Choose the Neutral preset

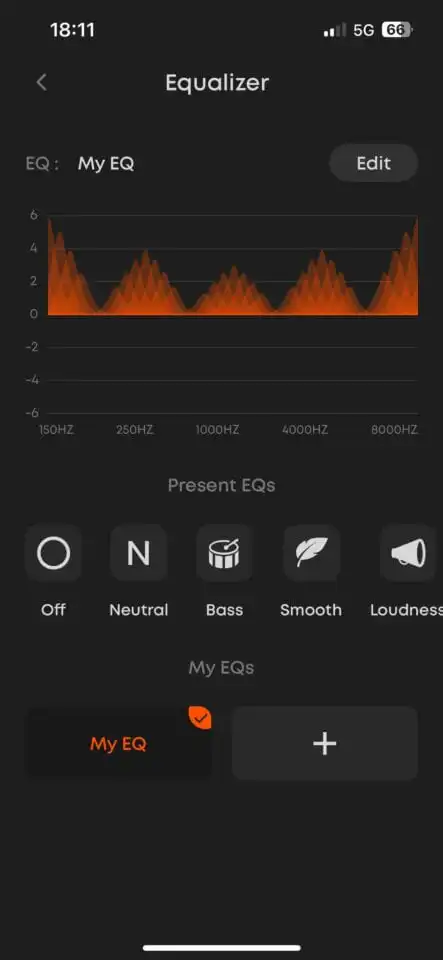coord(138,553)
